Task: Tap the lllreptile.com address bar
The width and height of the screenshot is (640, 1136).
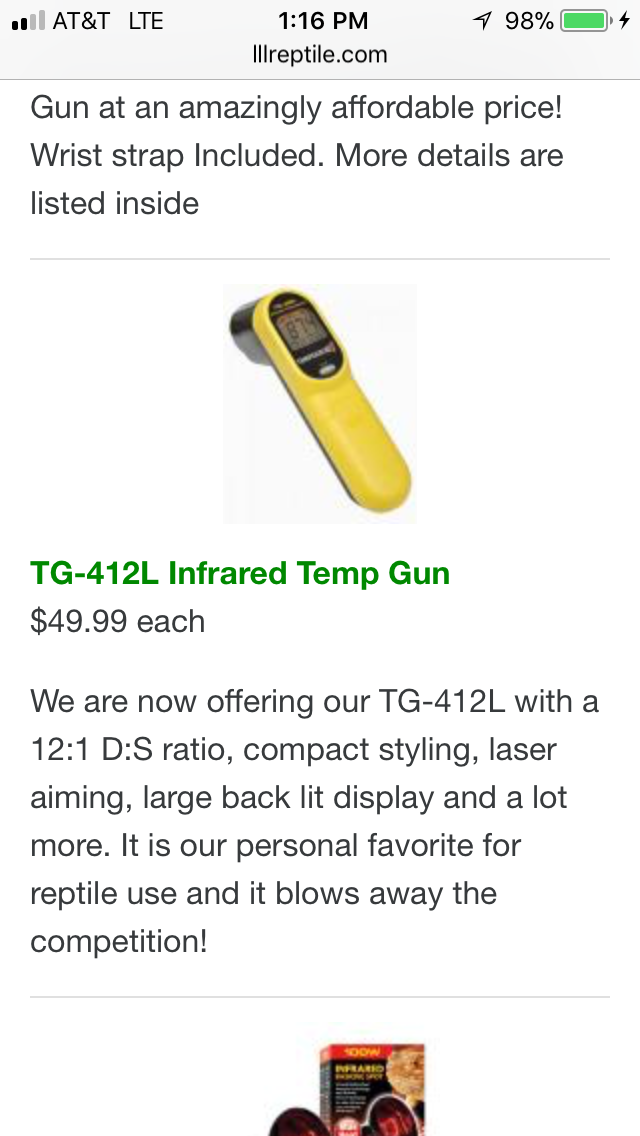Action: [320, 55]
